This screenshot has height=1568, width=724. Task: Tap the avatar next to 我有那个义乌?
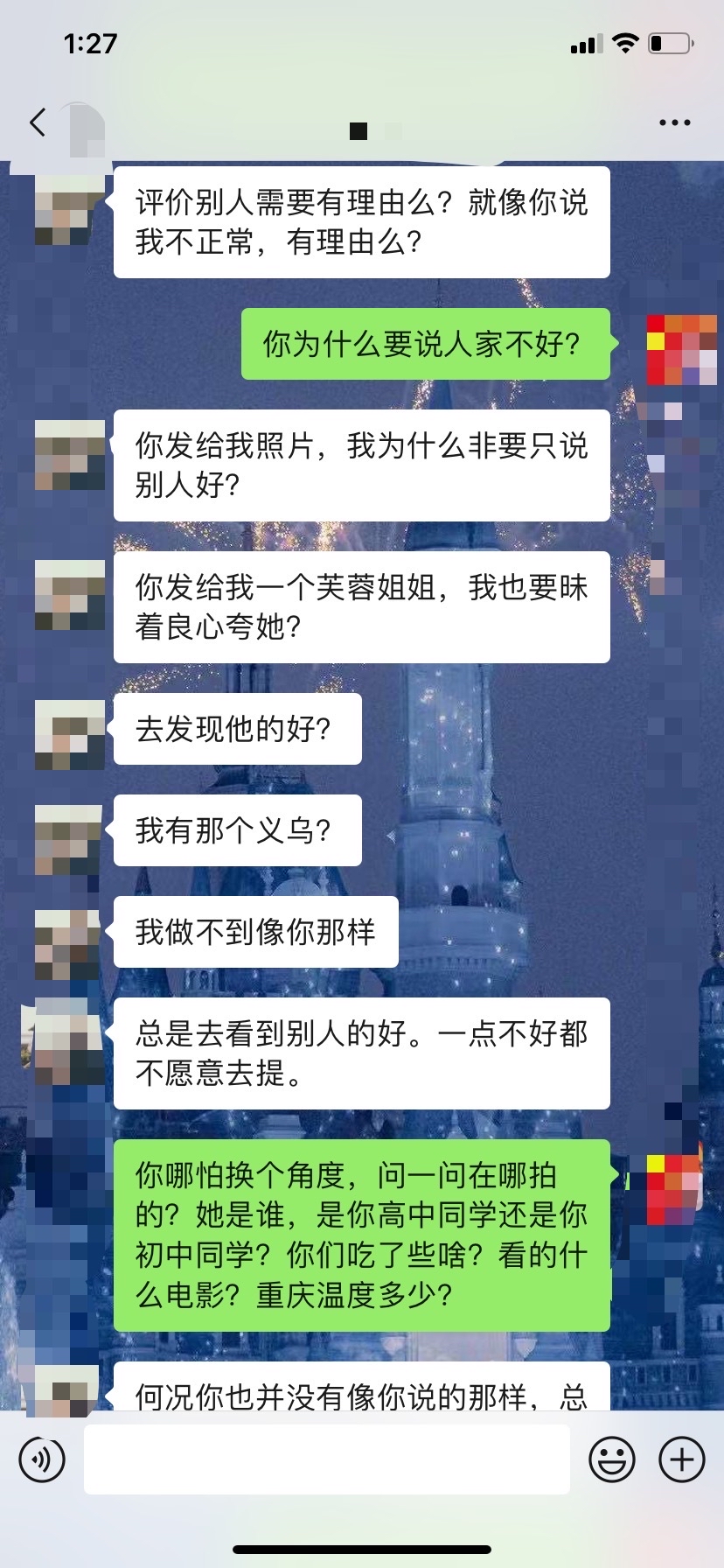[x=69, y=839]
